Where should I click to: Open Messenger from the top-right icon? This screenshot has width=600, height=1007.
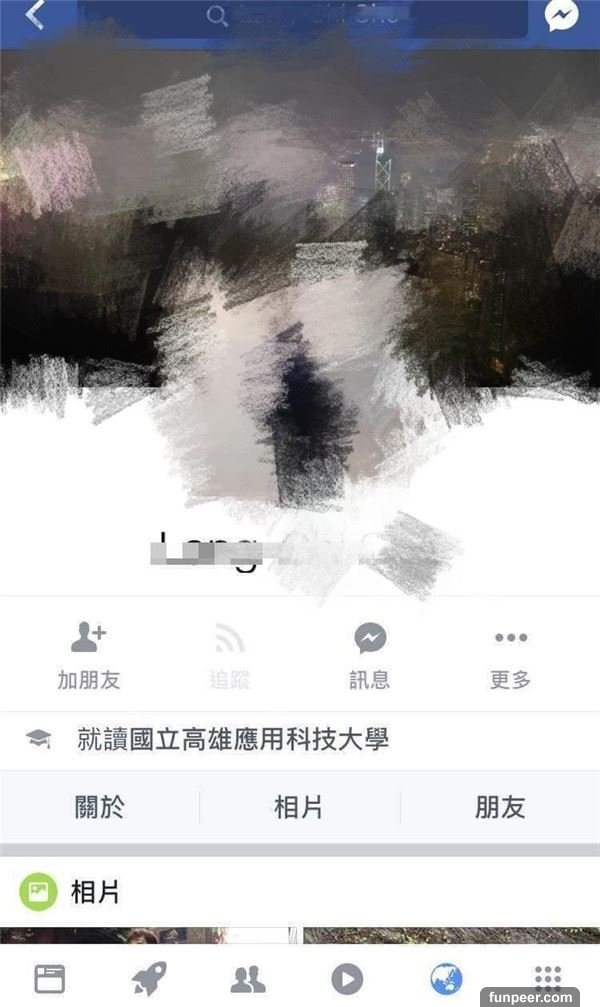click(x=562, y=17)
